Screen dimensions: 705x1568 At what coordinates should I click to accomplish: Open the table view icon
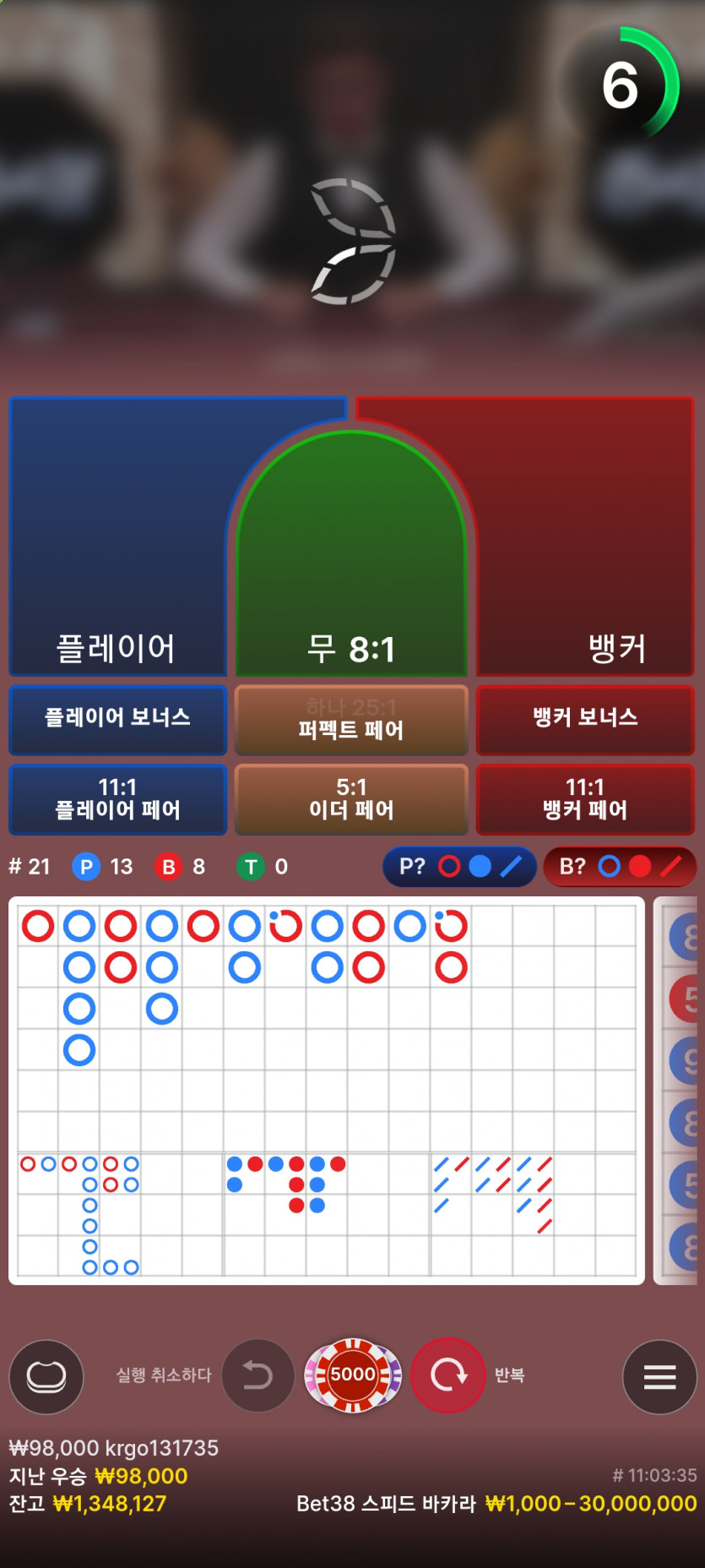(46, 1377)
